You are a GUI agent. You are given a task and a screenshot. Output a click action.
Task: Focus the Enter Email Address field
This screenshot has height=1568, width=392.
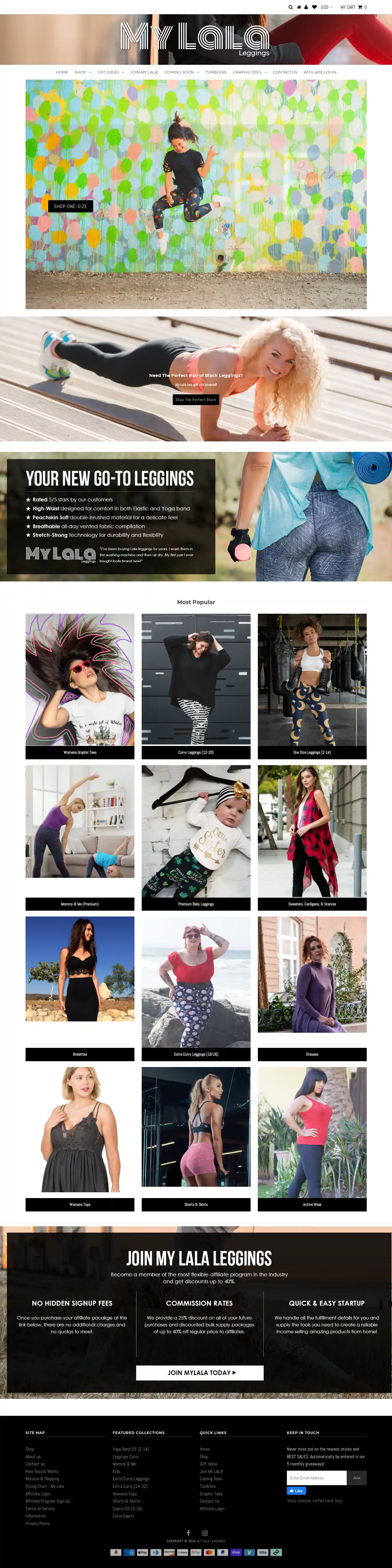pos(316,1478)
